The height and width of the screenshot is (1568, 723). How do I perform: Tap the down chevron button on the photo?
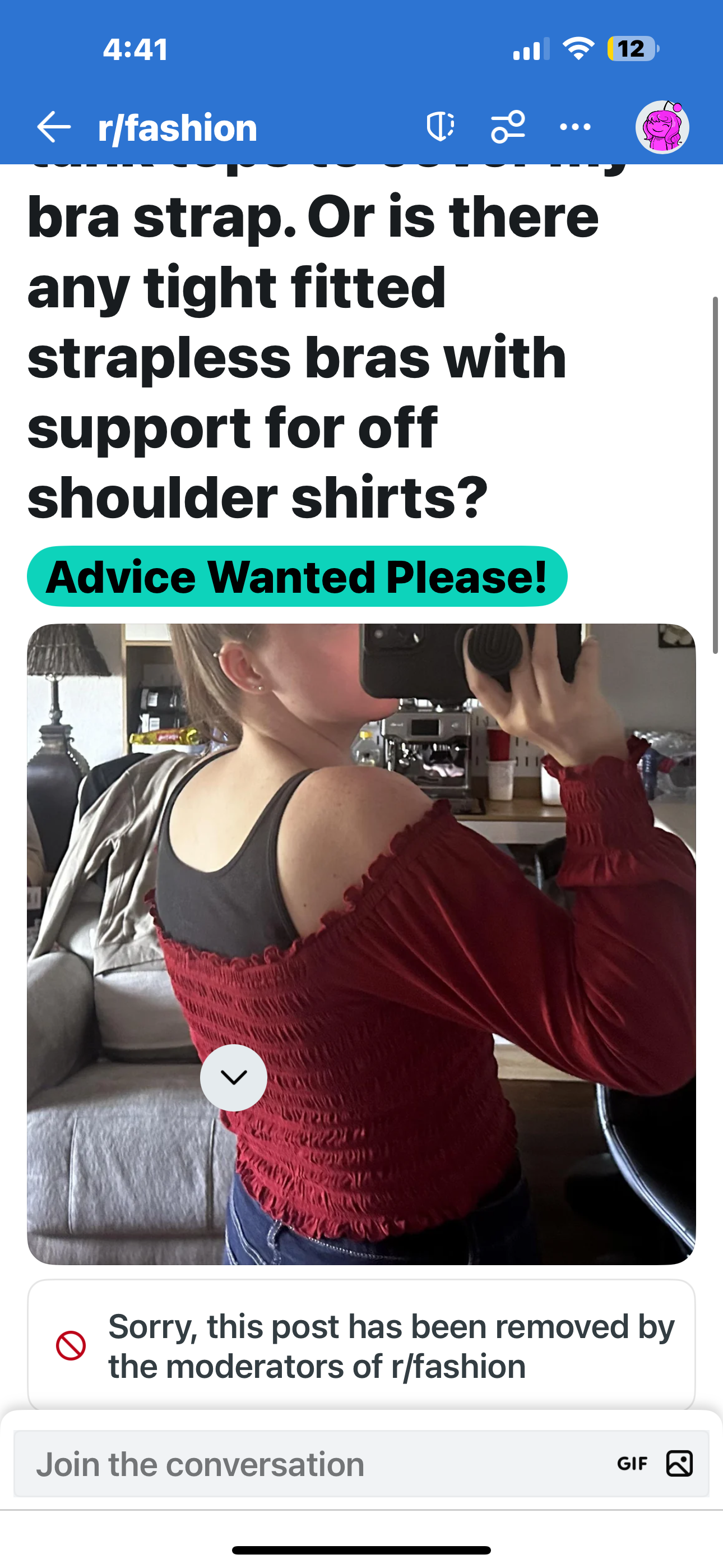pyautogui.click(x=234, y=1077)
